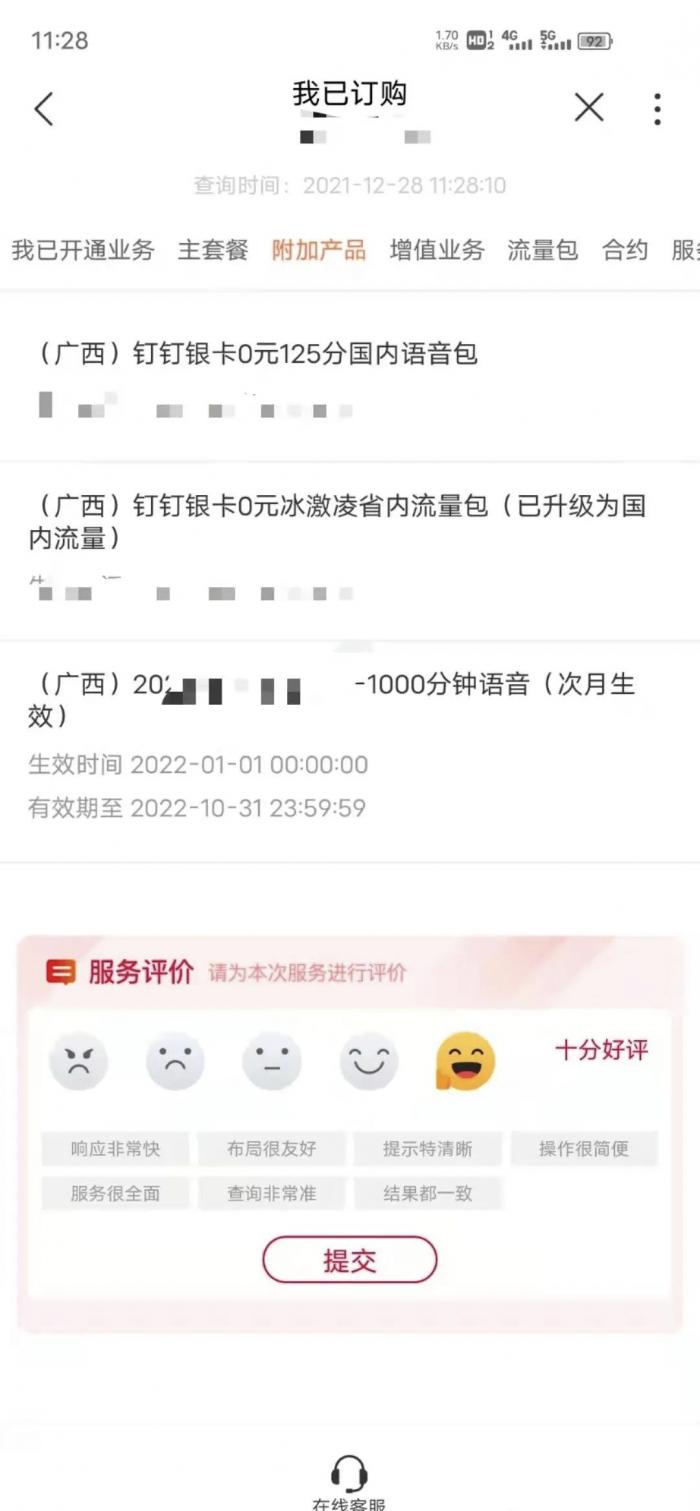Pick the 查询非常准 feedback chip
The height and width of the screenshot is (1511, 700).
click(271, 1193)
